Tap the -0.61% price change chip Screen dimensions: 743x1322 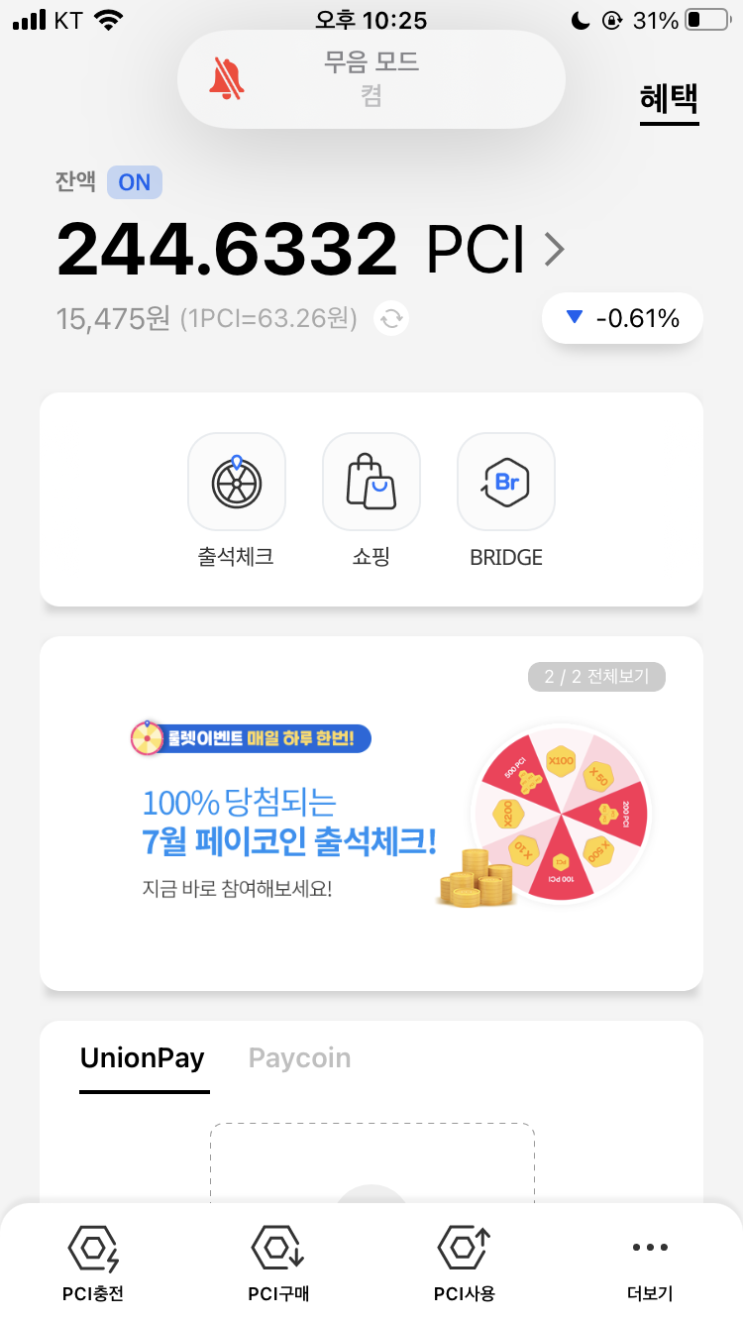pos(622,319)
